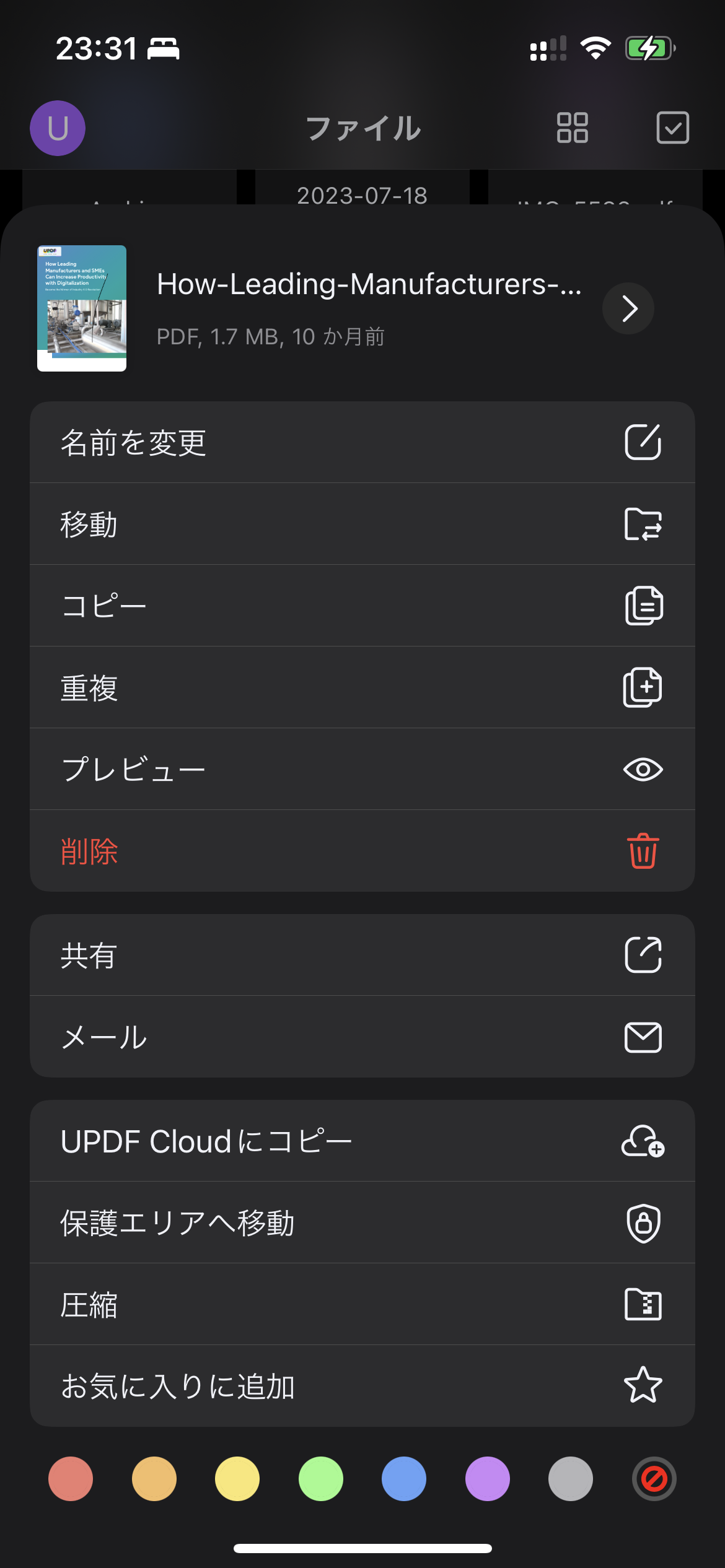The width and height of the screenshot is (725, 1568).
Task: Select the red color tag swatch
Action: 71,1479
